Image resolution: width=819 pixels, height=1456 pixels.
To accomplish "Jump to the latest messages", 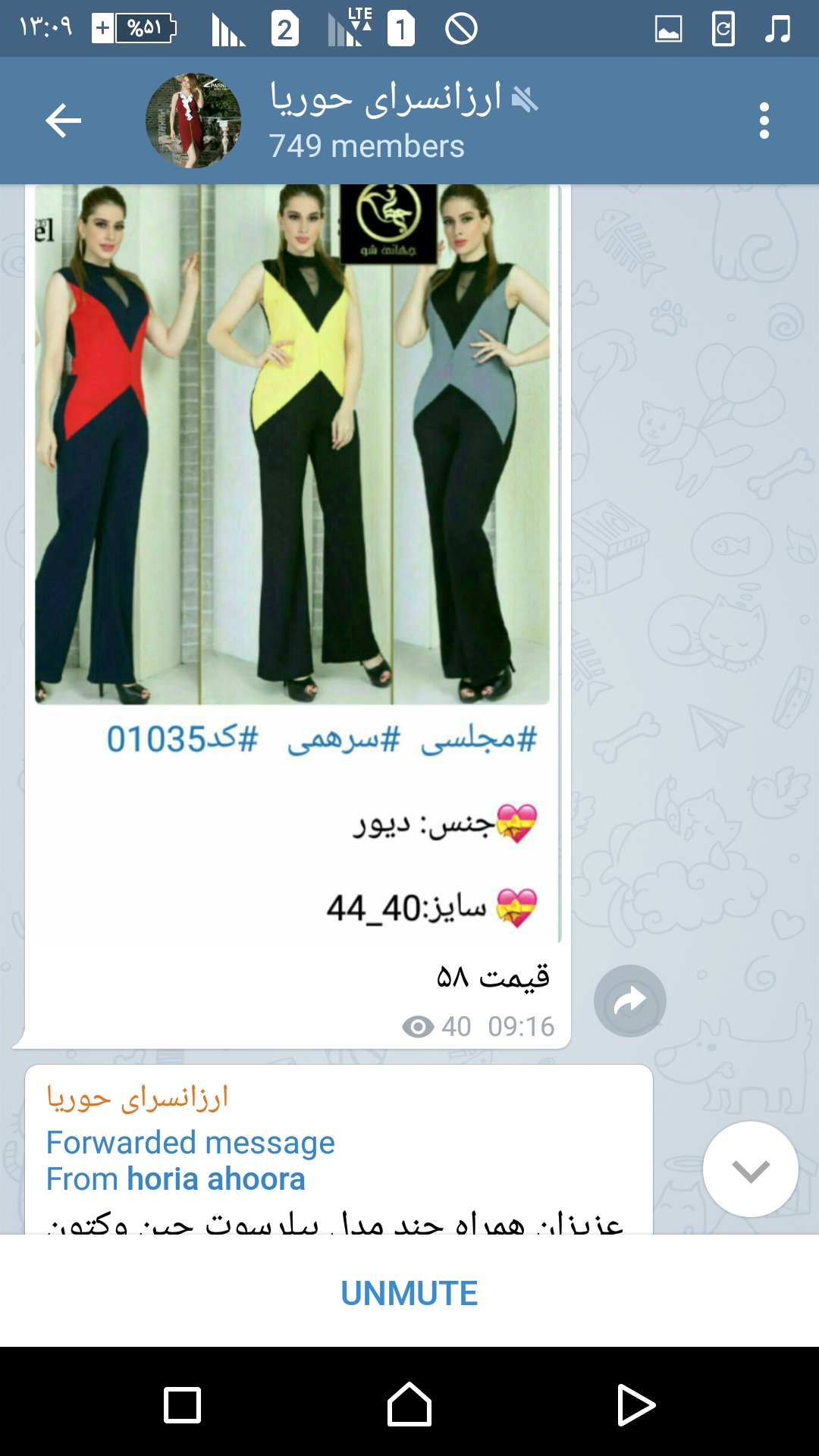I will point(750,1169).
